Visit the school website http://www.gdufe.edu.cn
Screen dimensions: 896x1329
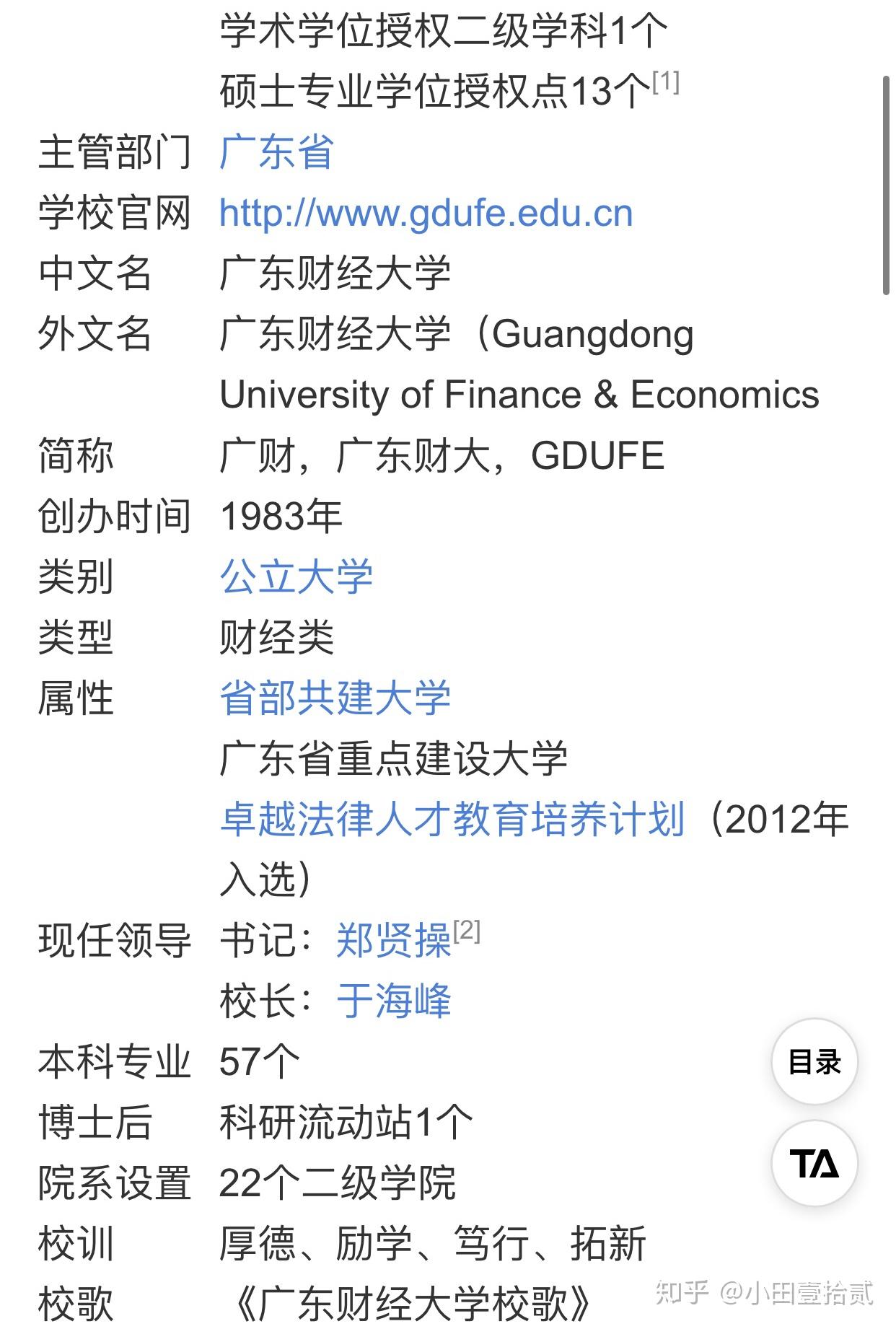tap(426, 214)
